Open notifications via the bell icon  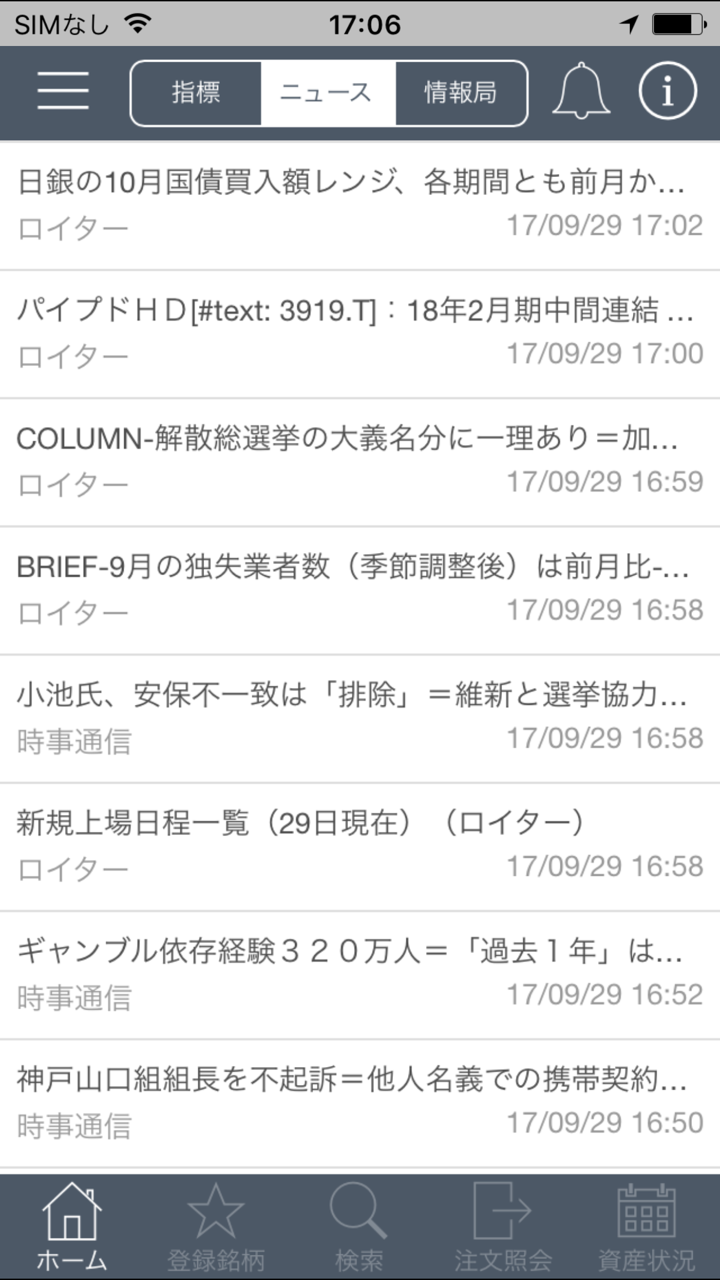(x=582, y=89)
